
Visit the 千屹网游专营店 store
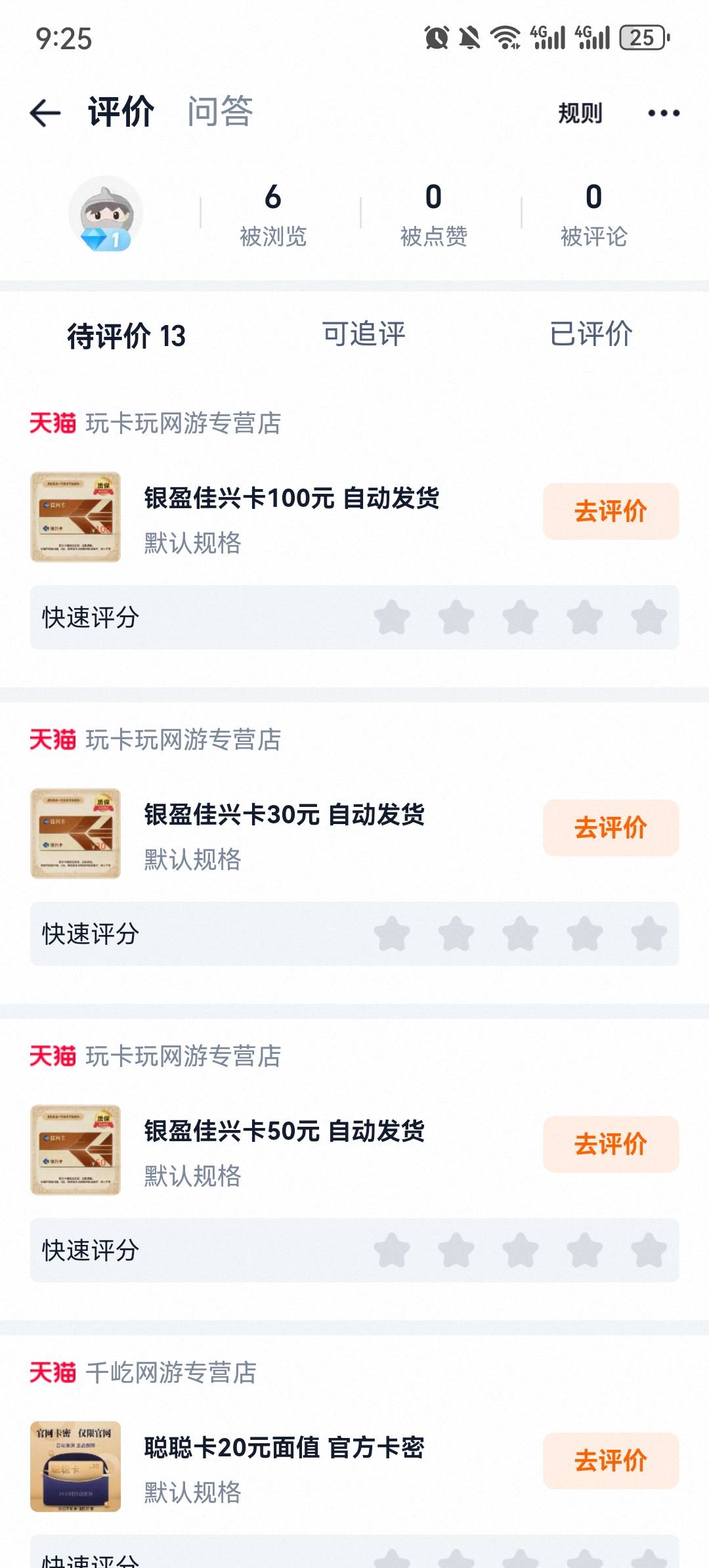pos(171,1373)
